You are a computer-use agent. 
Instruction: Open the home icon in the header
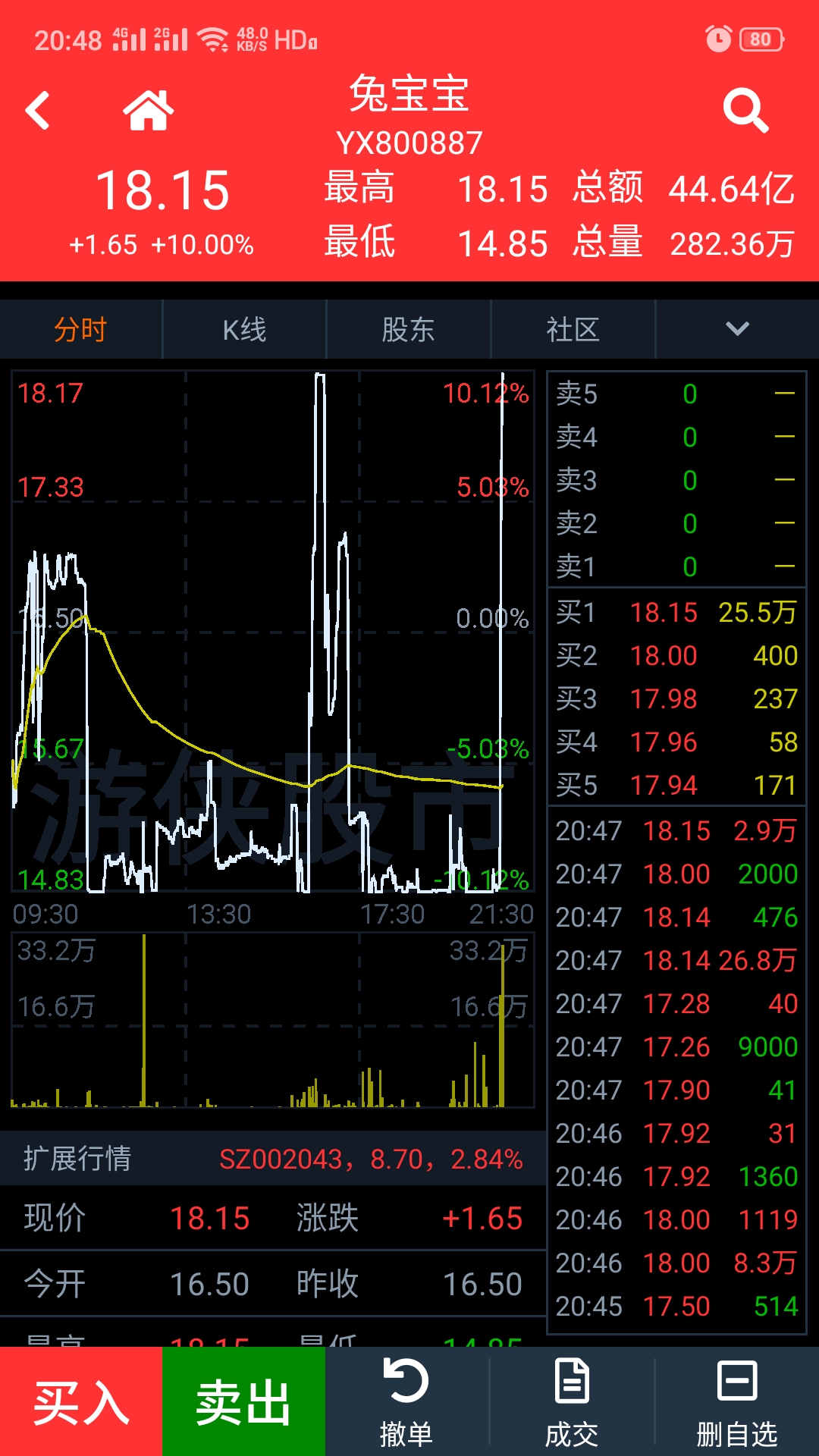click(x=149, y=111)
